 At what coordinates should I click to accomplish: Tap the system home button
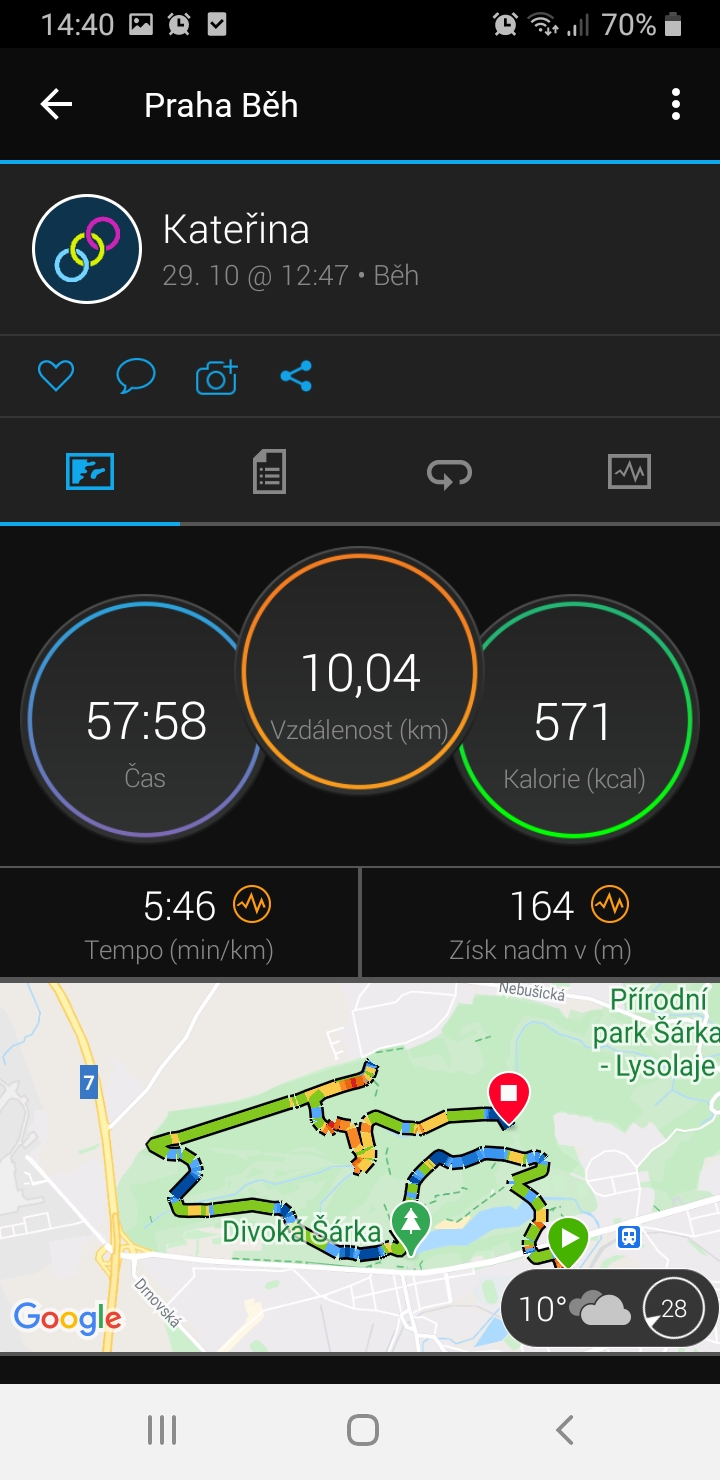pos(362,1430)
